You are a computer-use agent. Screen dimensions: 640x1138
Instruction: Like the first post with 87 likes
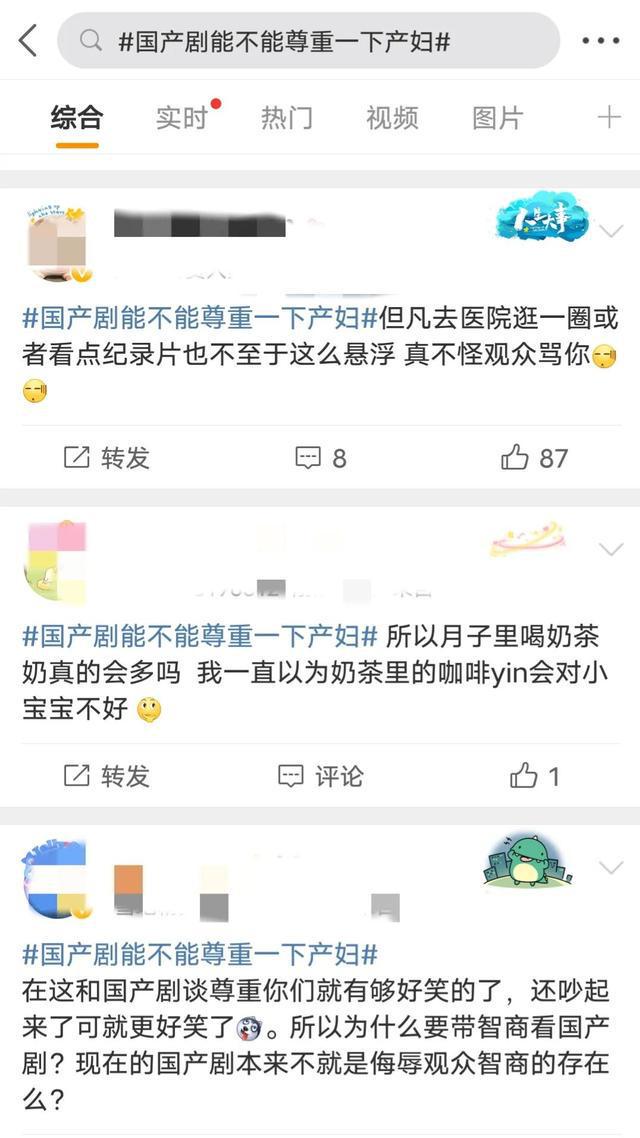tap(534, 458)
